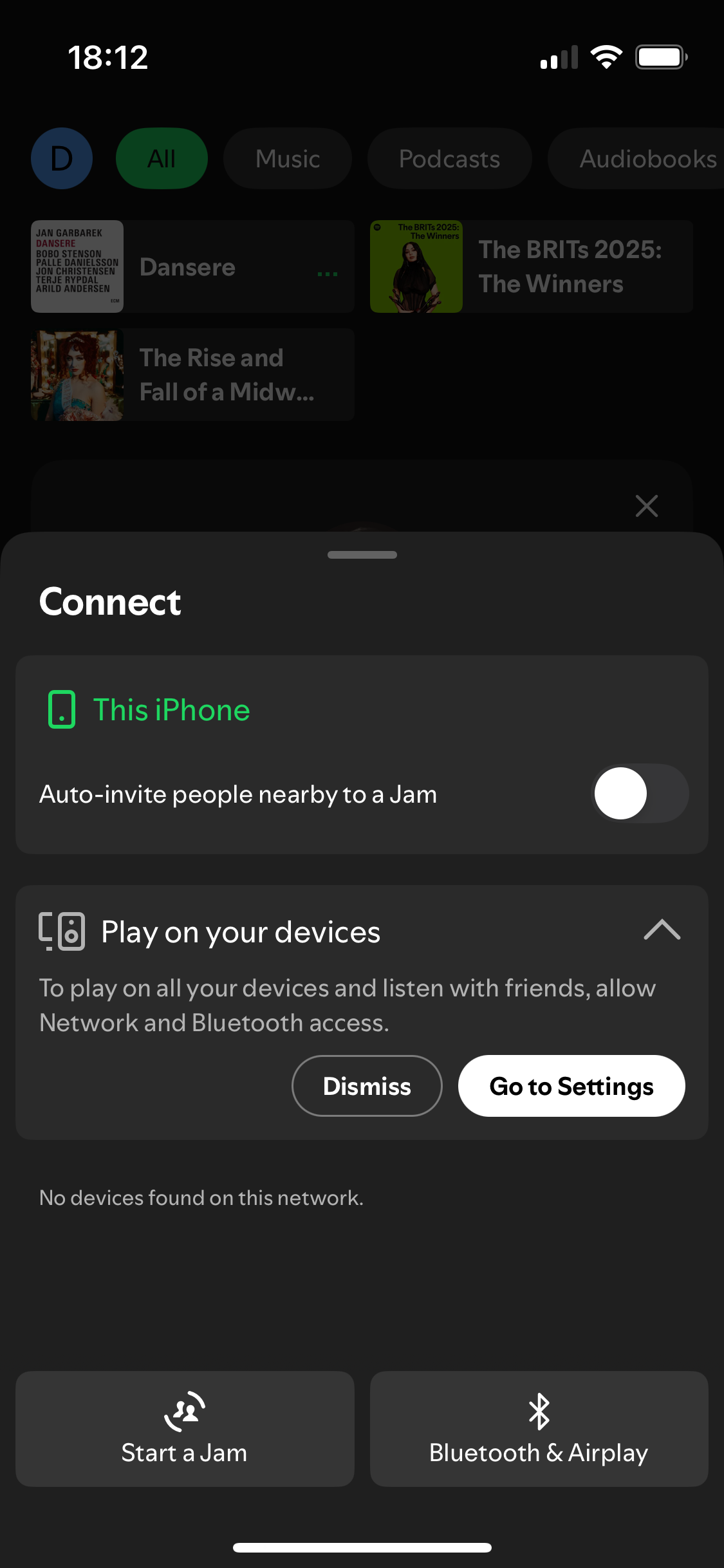Screen dimensions: 724x1568
Task: Start a Jam session
Action: pos(185,1428)
